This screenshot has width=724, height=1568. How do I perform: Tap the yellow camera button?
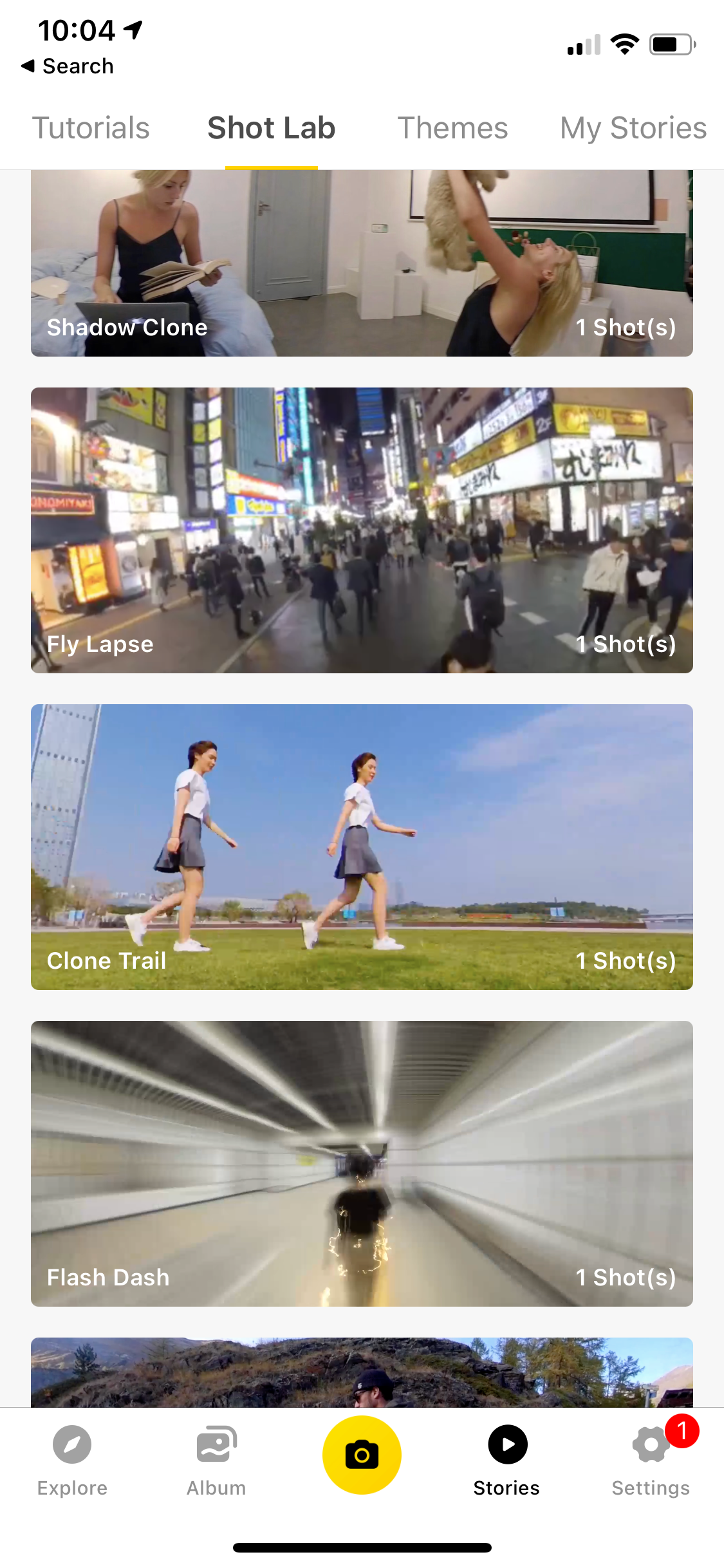pyautogui.click(x=362, y=1455)
